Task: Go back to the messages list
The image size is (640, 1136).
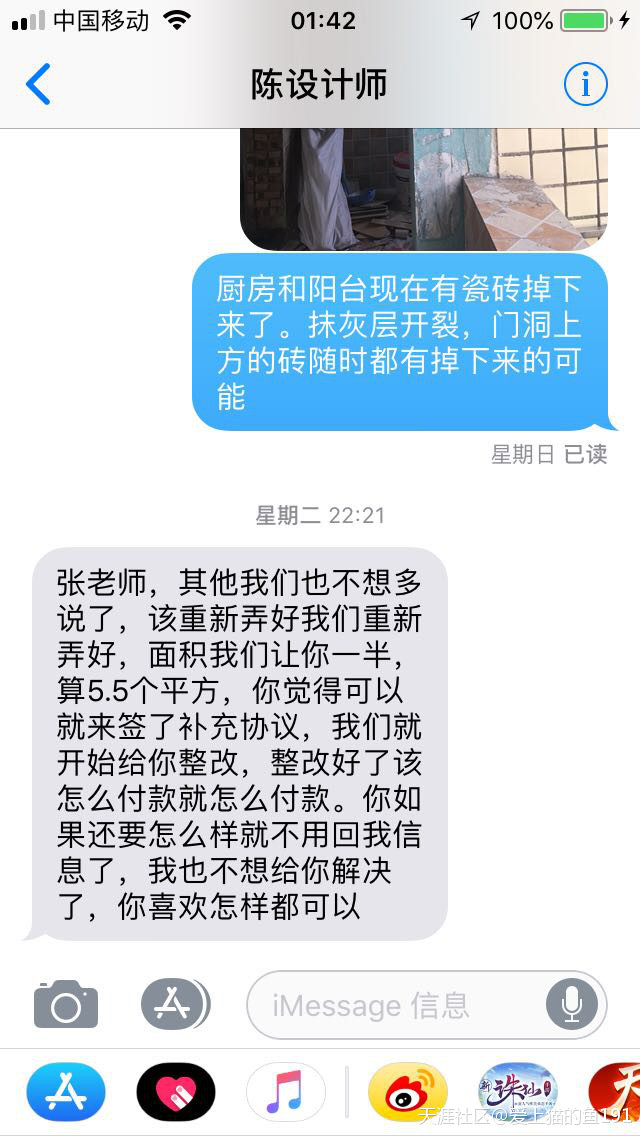Action: 38,84
